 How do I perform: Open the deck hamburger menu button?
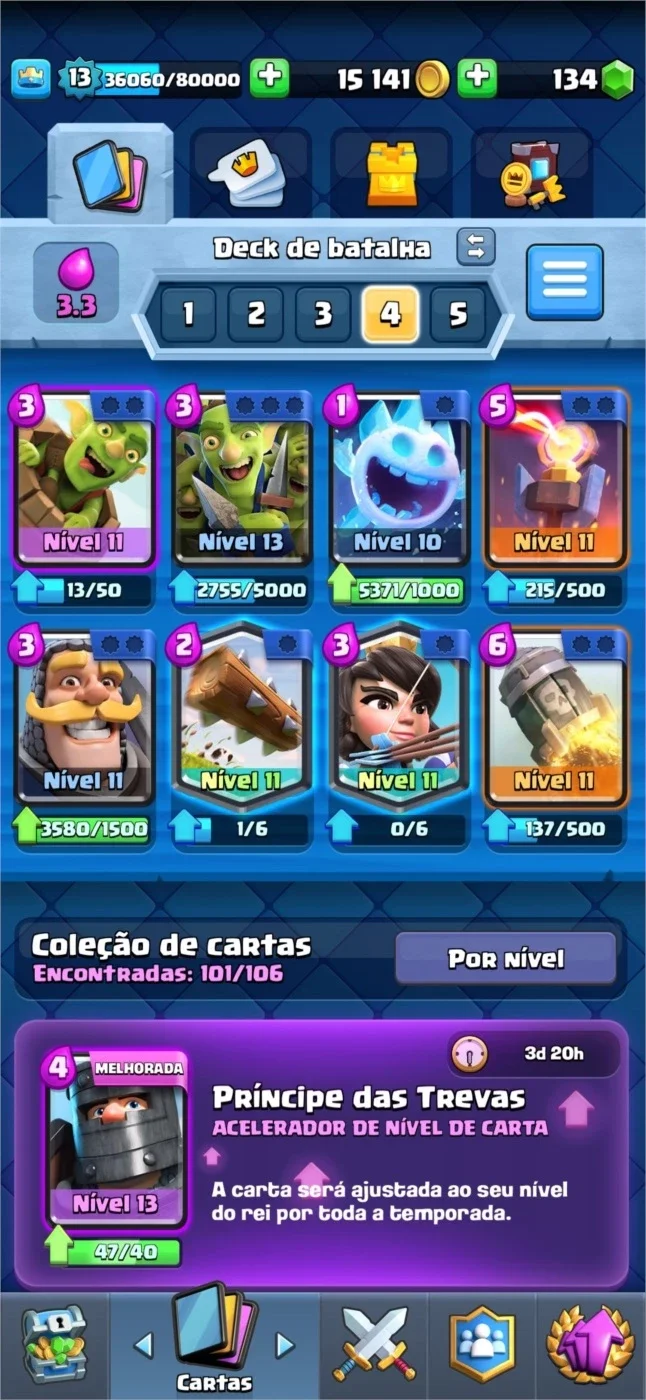coord(565,282)
